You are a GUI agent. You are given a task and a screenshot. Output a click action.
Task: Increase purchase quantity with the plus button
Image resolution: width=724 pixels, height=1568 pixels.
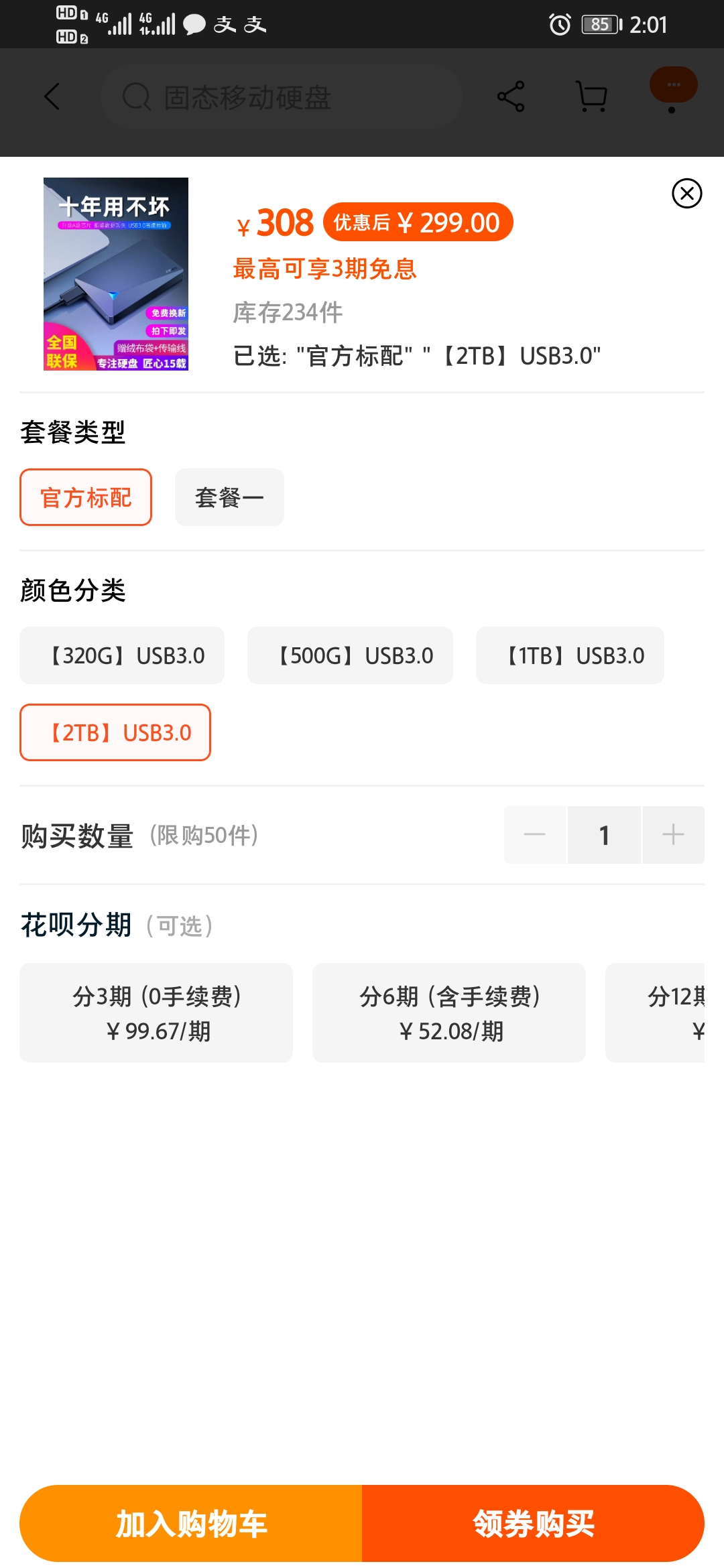click(x=673, y=835)
